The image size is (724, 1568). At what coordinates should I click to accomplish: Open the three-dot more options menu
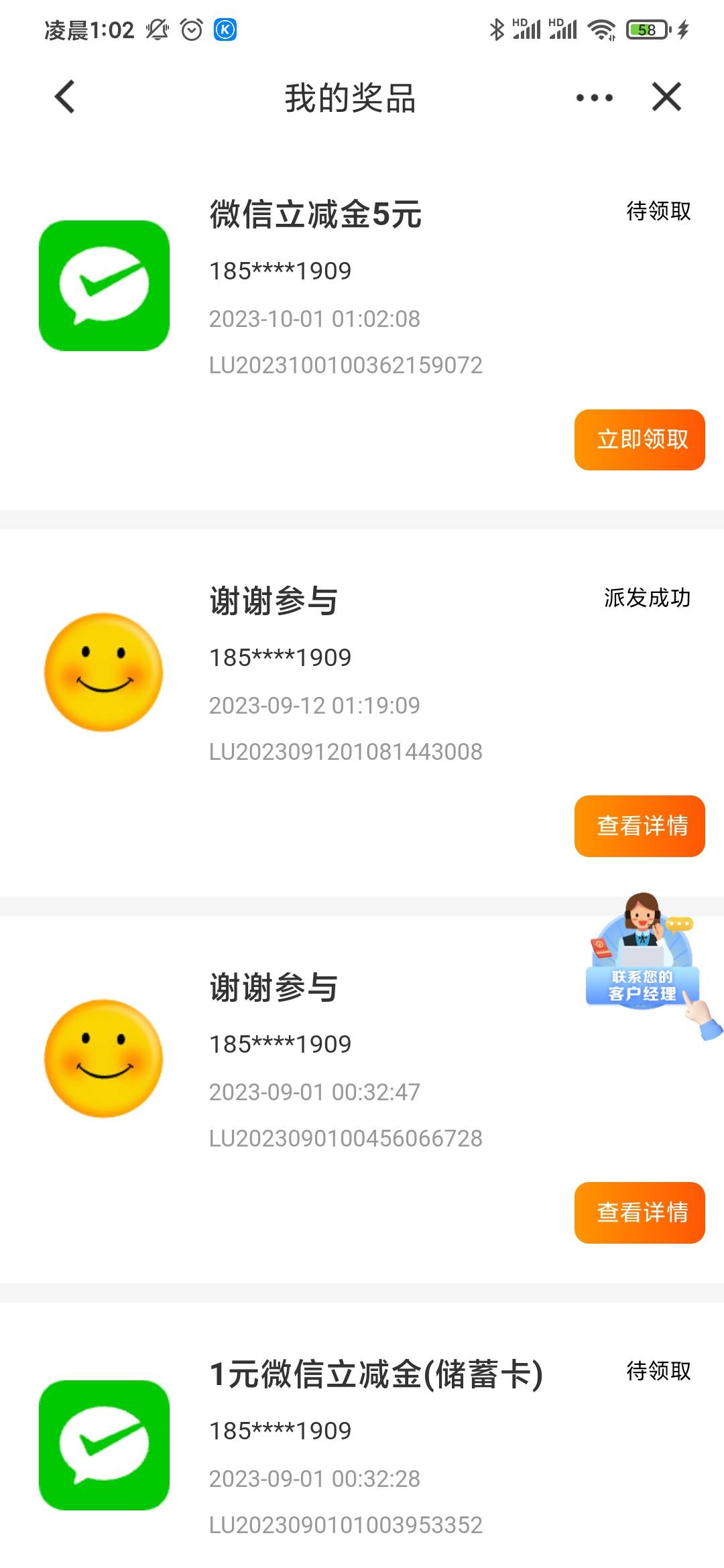pos(594,98)
